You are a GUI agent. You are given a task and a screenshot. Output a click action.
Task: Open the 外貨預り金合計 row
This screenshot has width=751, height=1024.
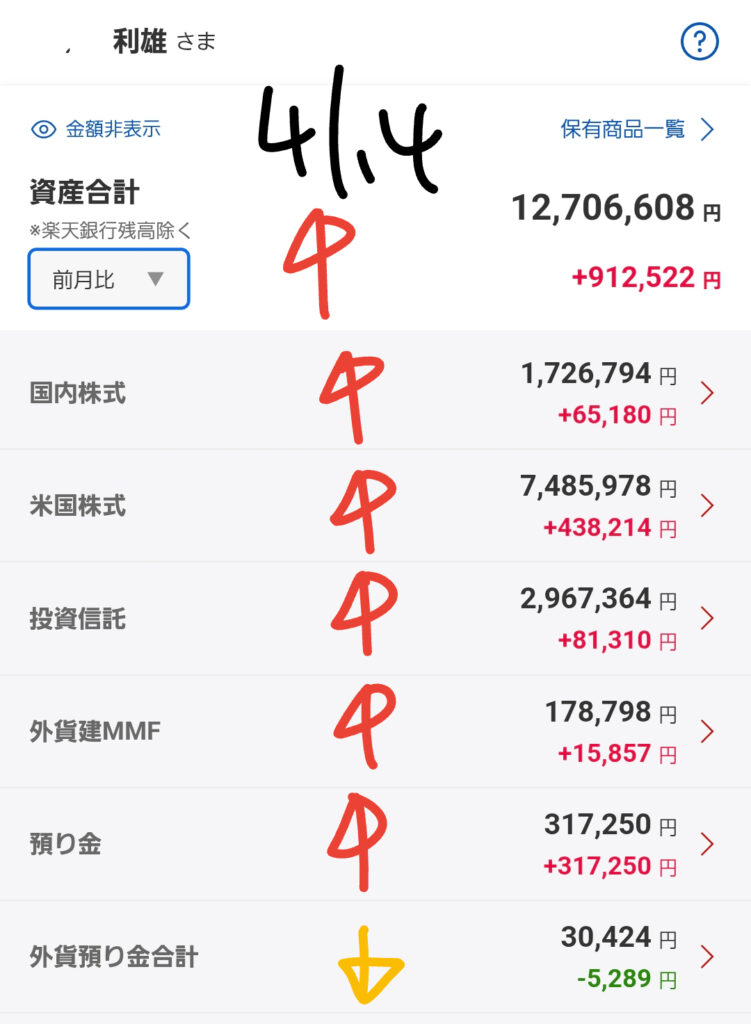(375, 957)
